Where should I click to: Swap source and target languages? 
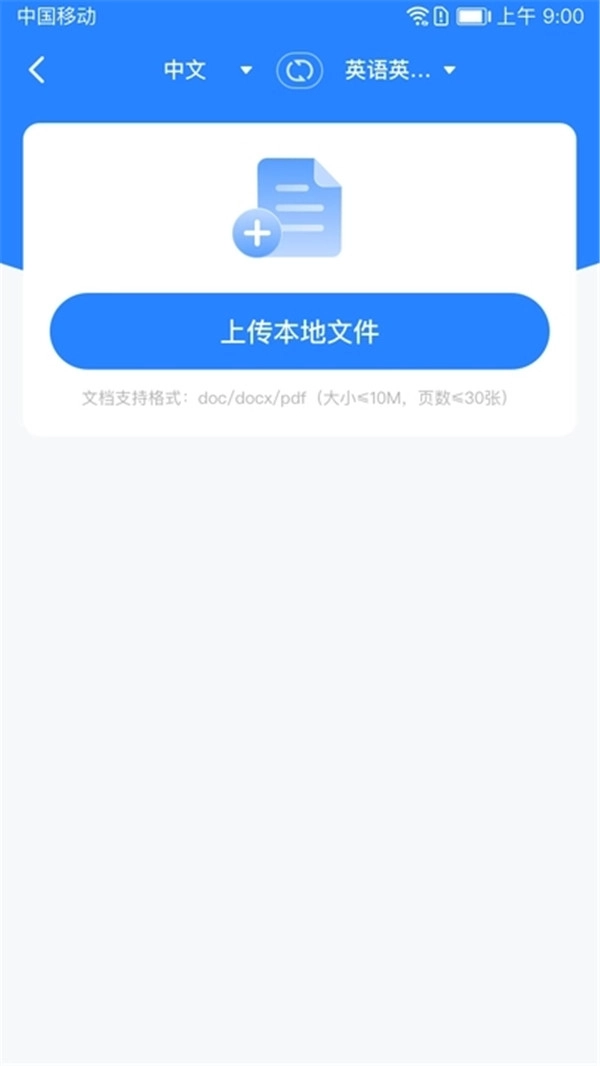[x=299, y=71]
